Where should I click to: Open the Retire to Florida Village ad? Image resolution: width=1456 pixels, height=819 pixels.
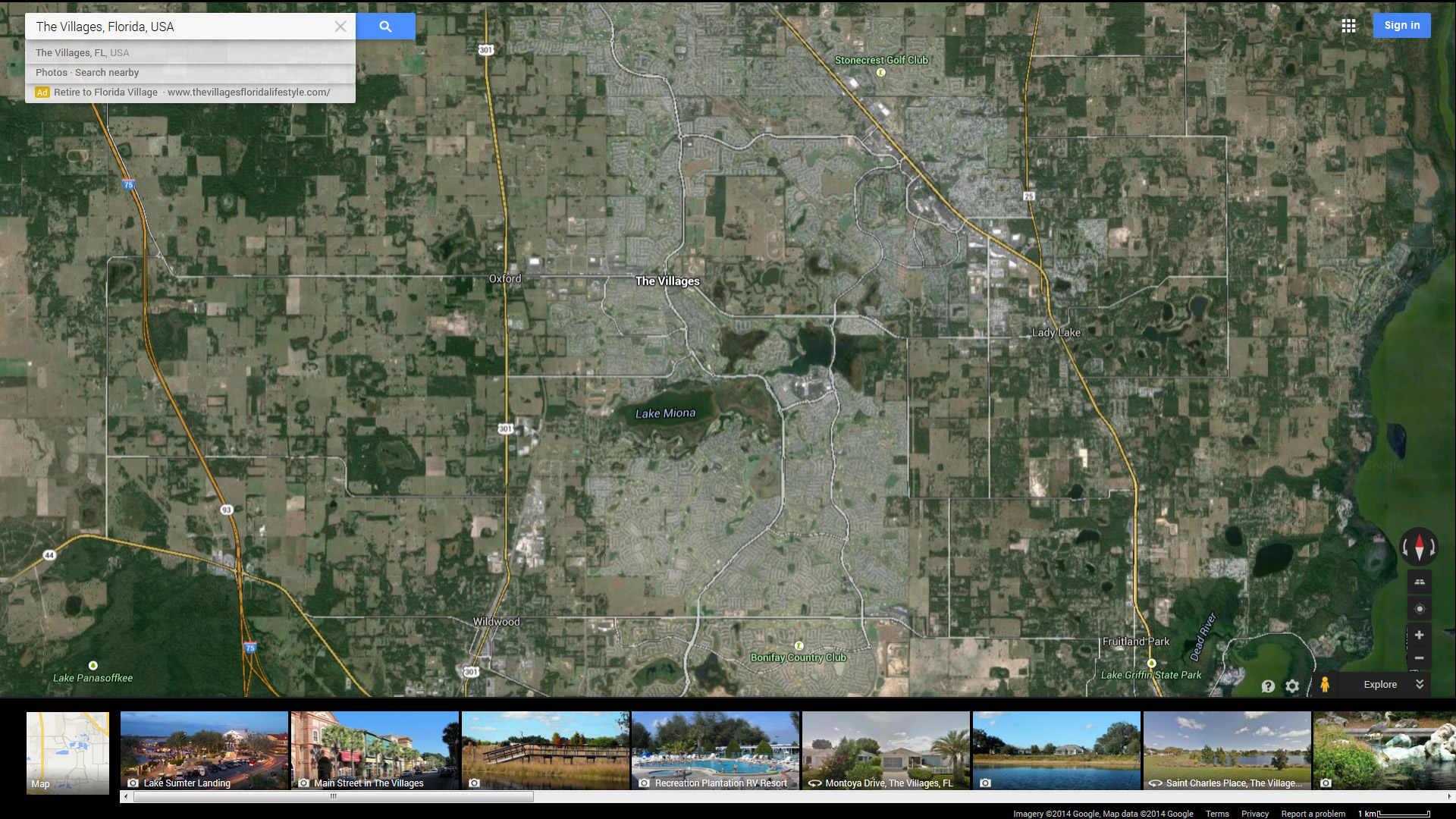[106, 93]
